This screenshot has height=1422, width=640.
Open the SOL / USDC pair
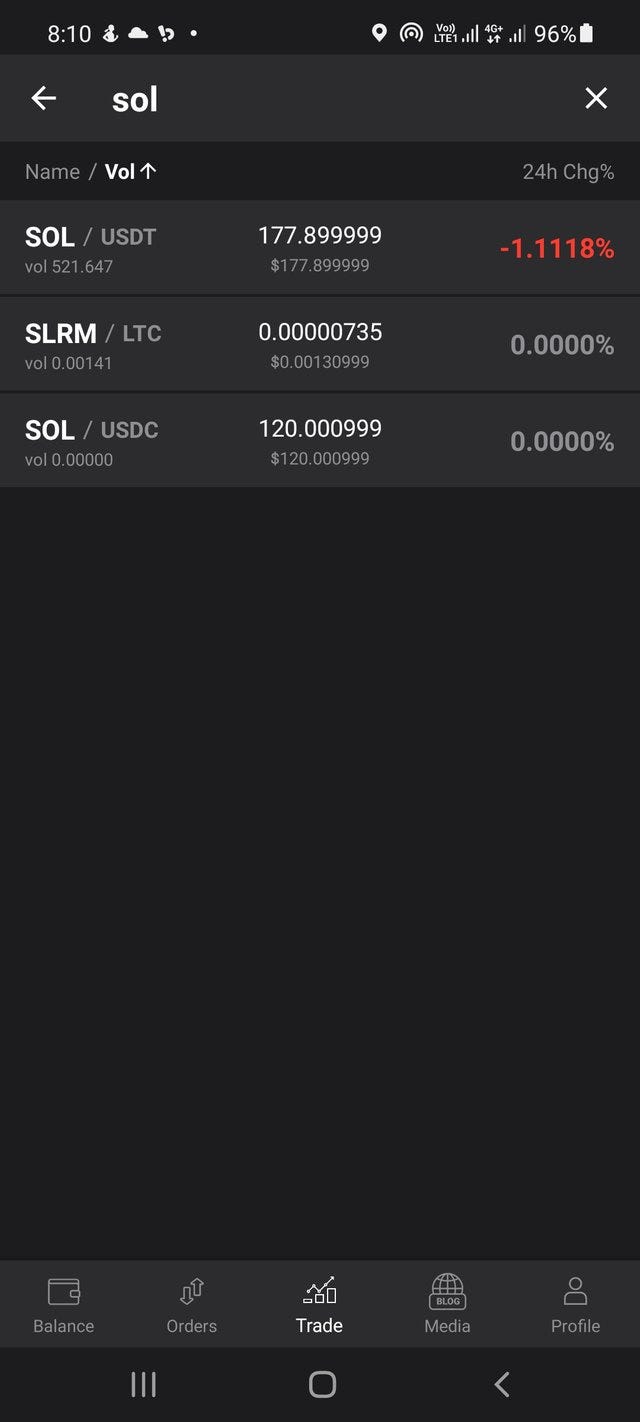(x=320, y=440)
